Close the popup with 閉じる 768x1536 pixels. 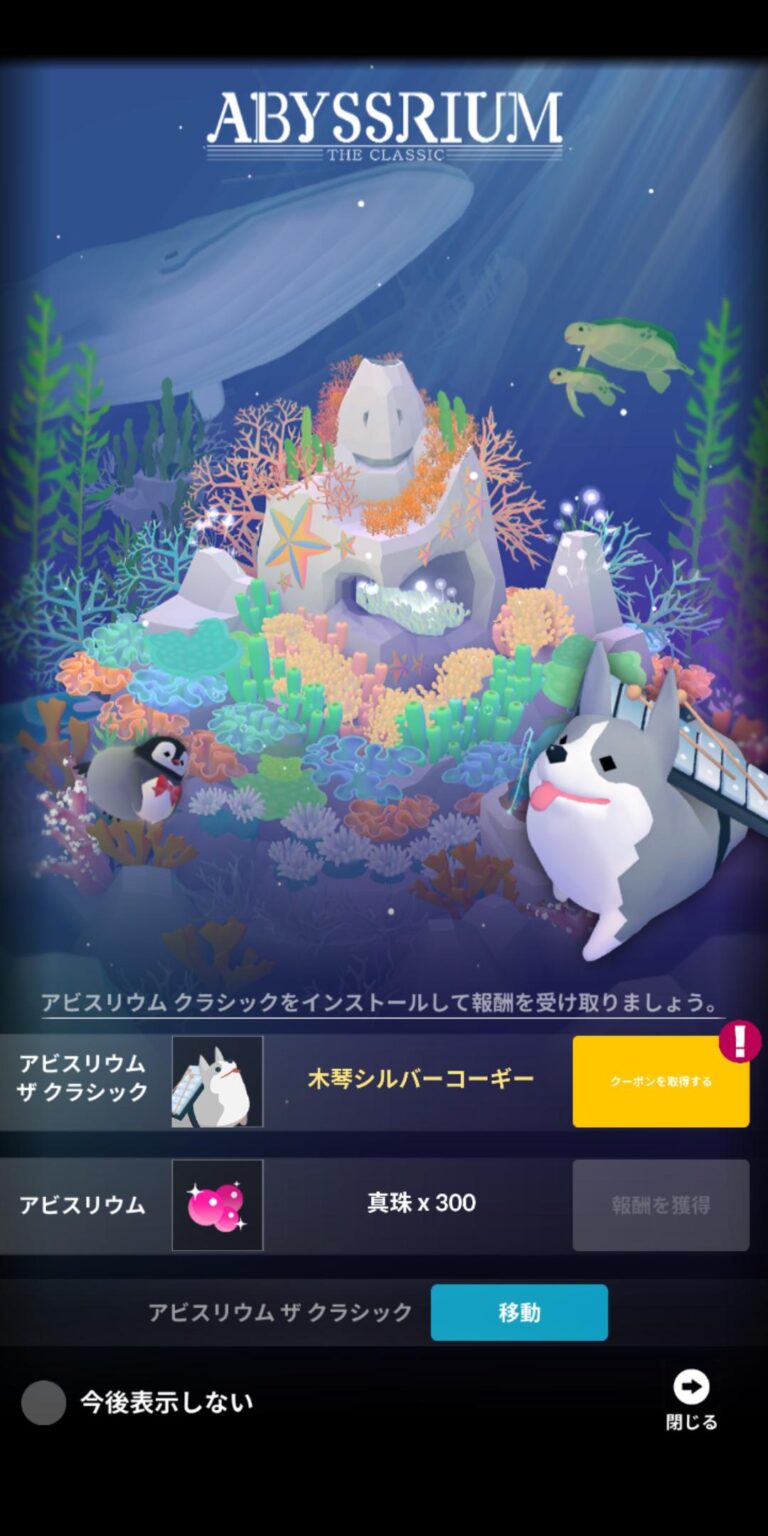pos(691,1398)
